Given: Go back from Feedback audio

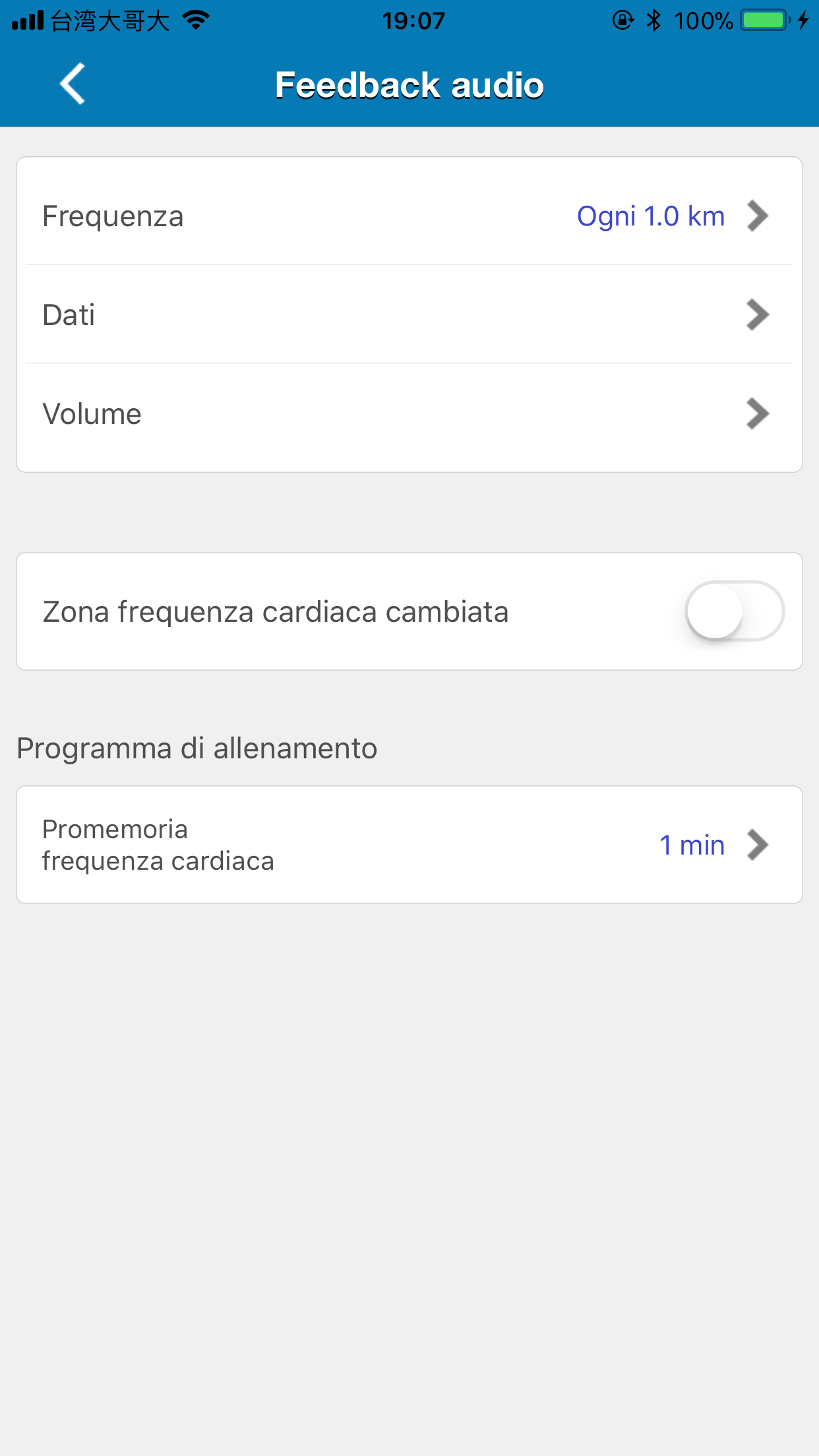Looking at the screenshot, I should 72,84.
